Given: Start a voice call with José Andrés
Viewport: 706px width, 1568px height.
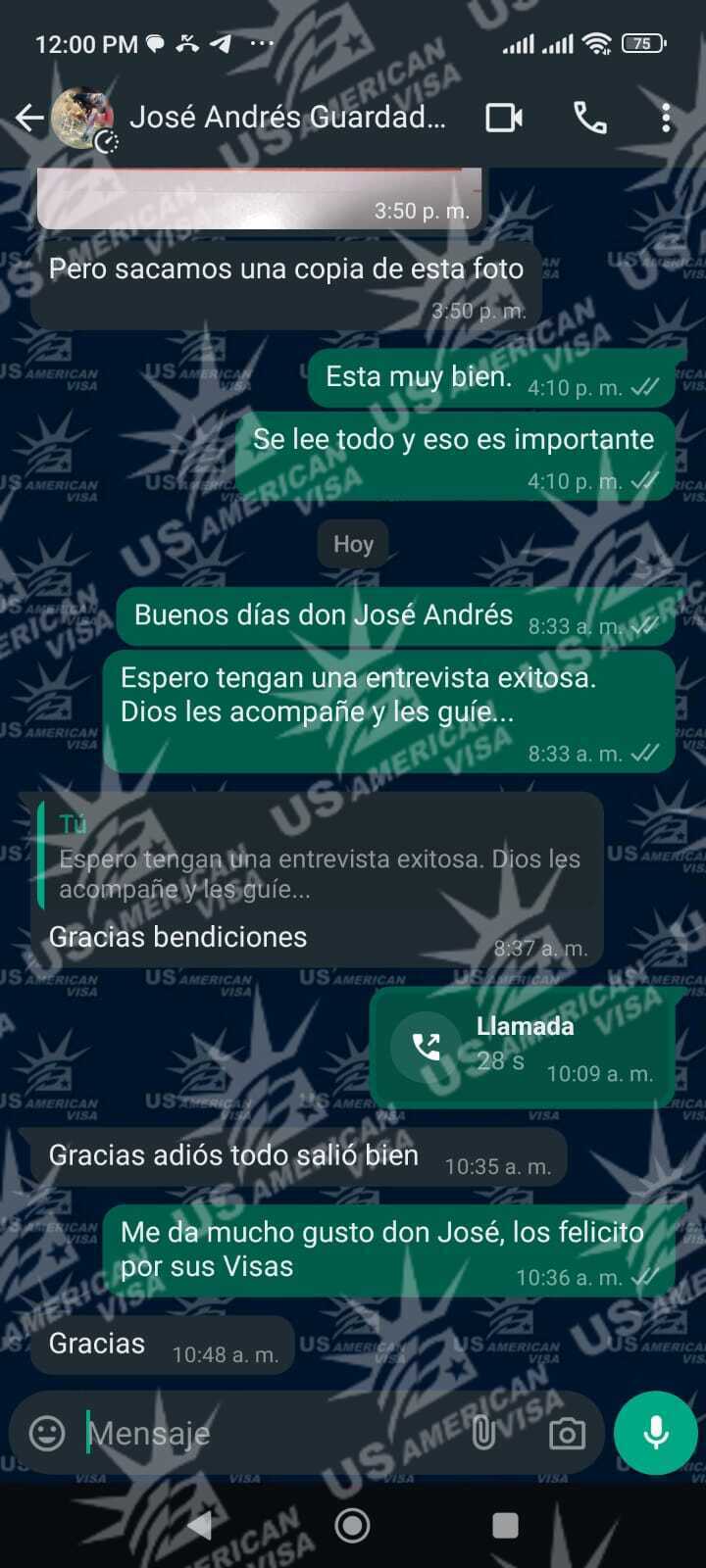Looking at the screenshot, I should tap(589, 119).
